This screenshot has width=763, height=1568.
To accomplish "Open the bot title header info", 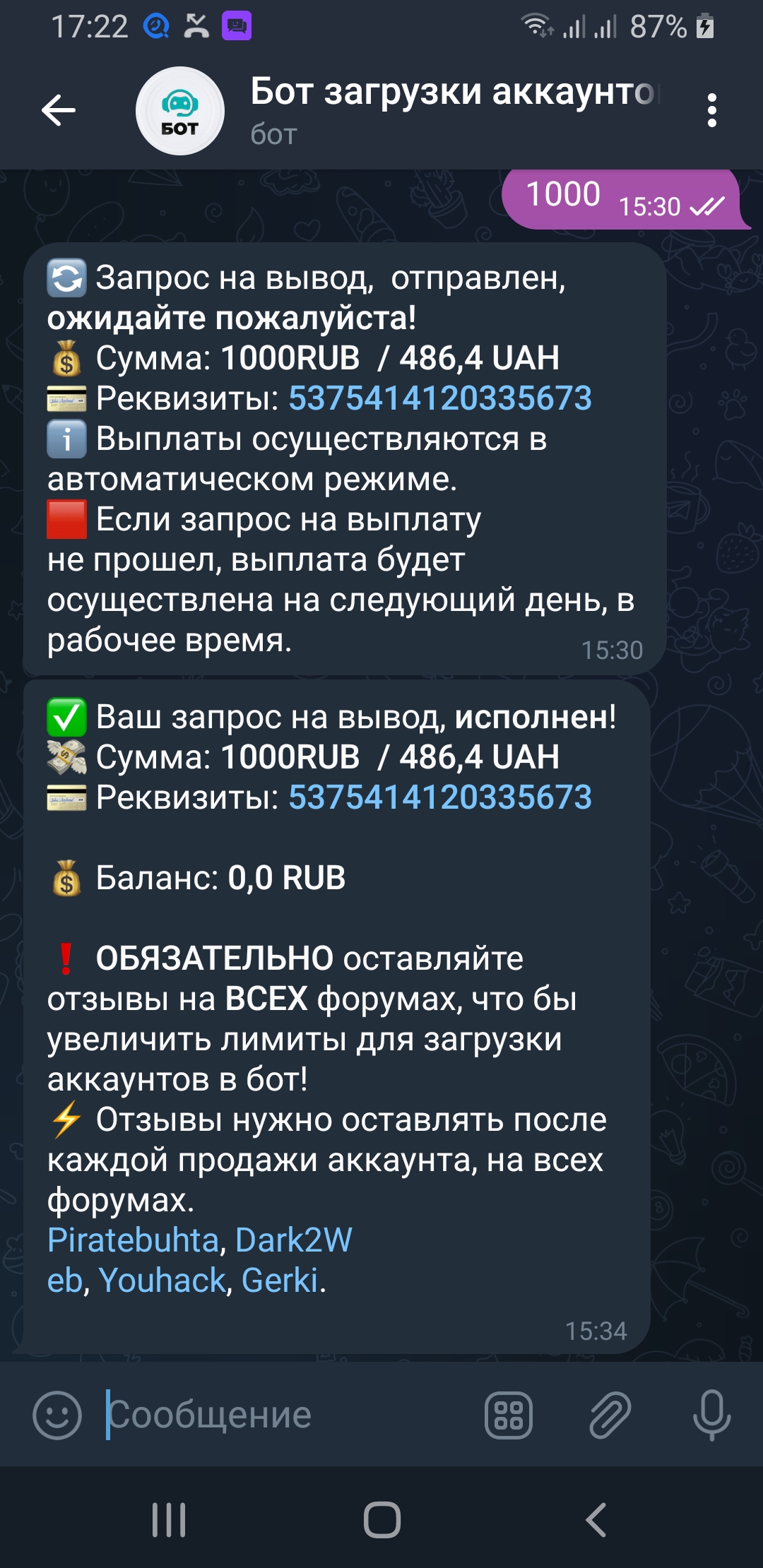I will click(x=452, y=109).
